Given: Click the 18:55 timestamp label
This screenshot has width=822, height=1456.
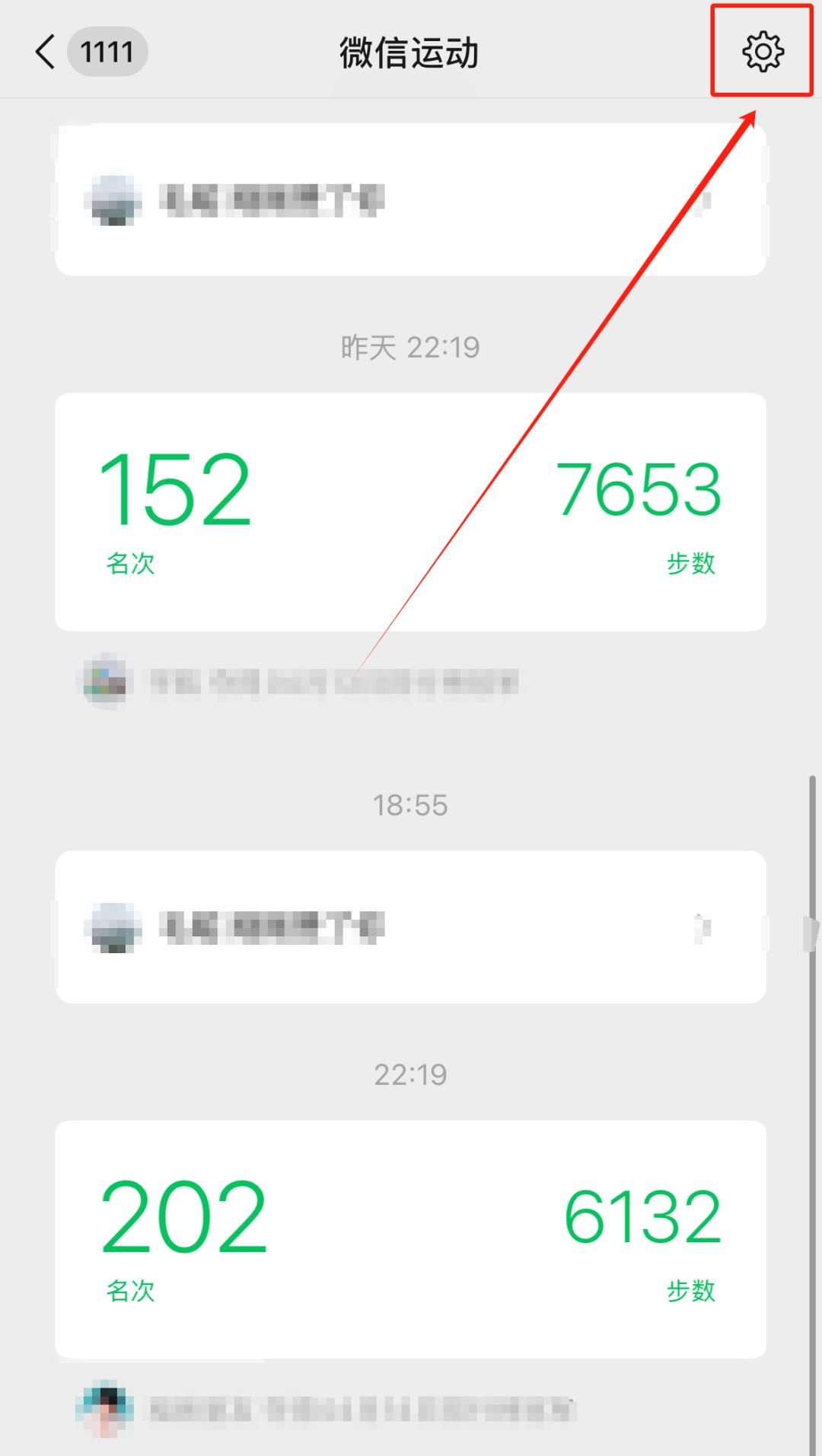Looking at the screenshot, I should pos(409,804).
